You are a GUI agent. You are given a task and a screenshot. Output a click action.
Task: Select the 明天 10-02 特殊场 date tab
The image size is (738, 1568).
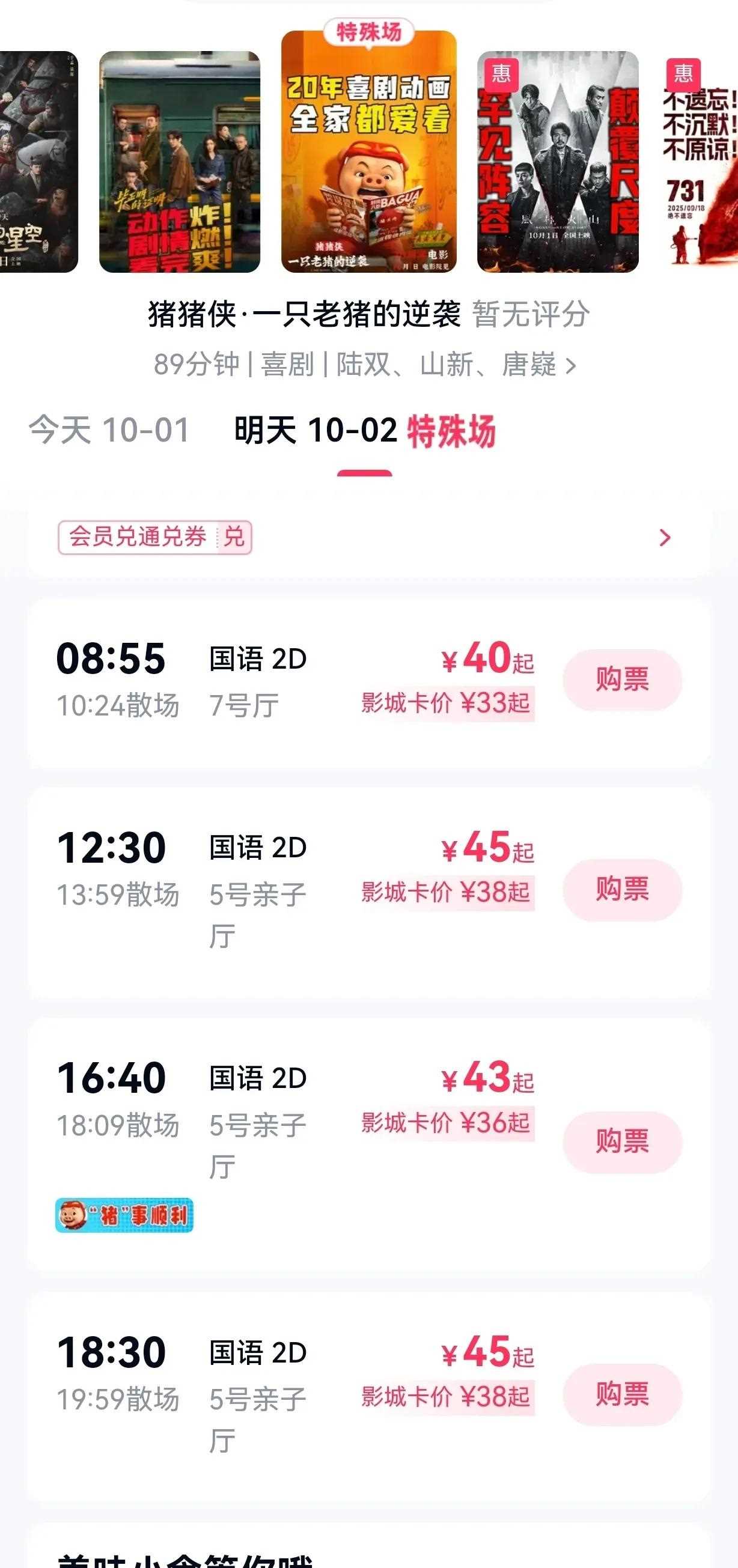(364, 431)
